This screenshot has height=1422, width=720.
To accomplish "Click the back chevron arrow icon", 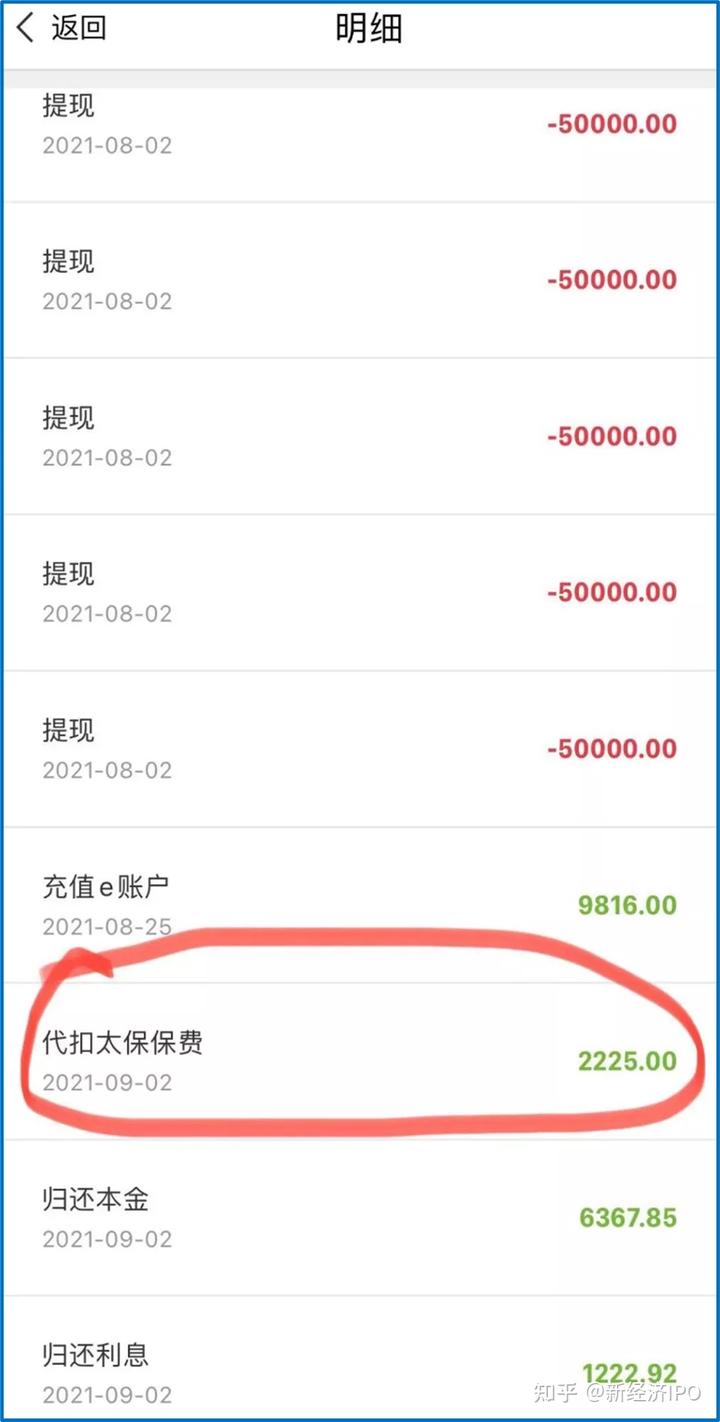I will point(25,30).
